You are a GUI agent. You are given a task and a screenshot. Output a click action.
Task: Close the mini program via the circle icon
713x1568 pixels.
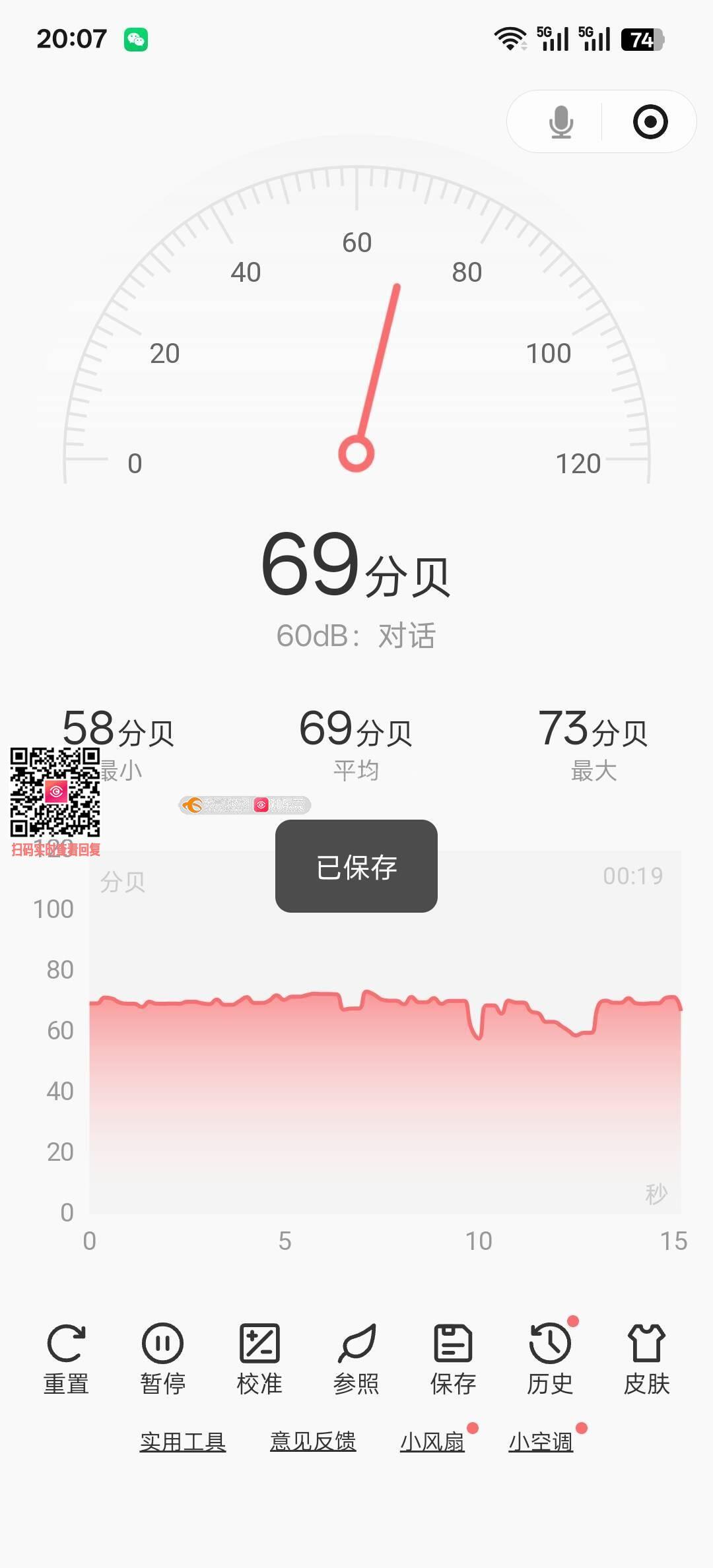tap(650, 122)
